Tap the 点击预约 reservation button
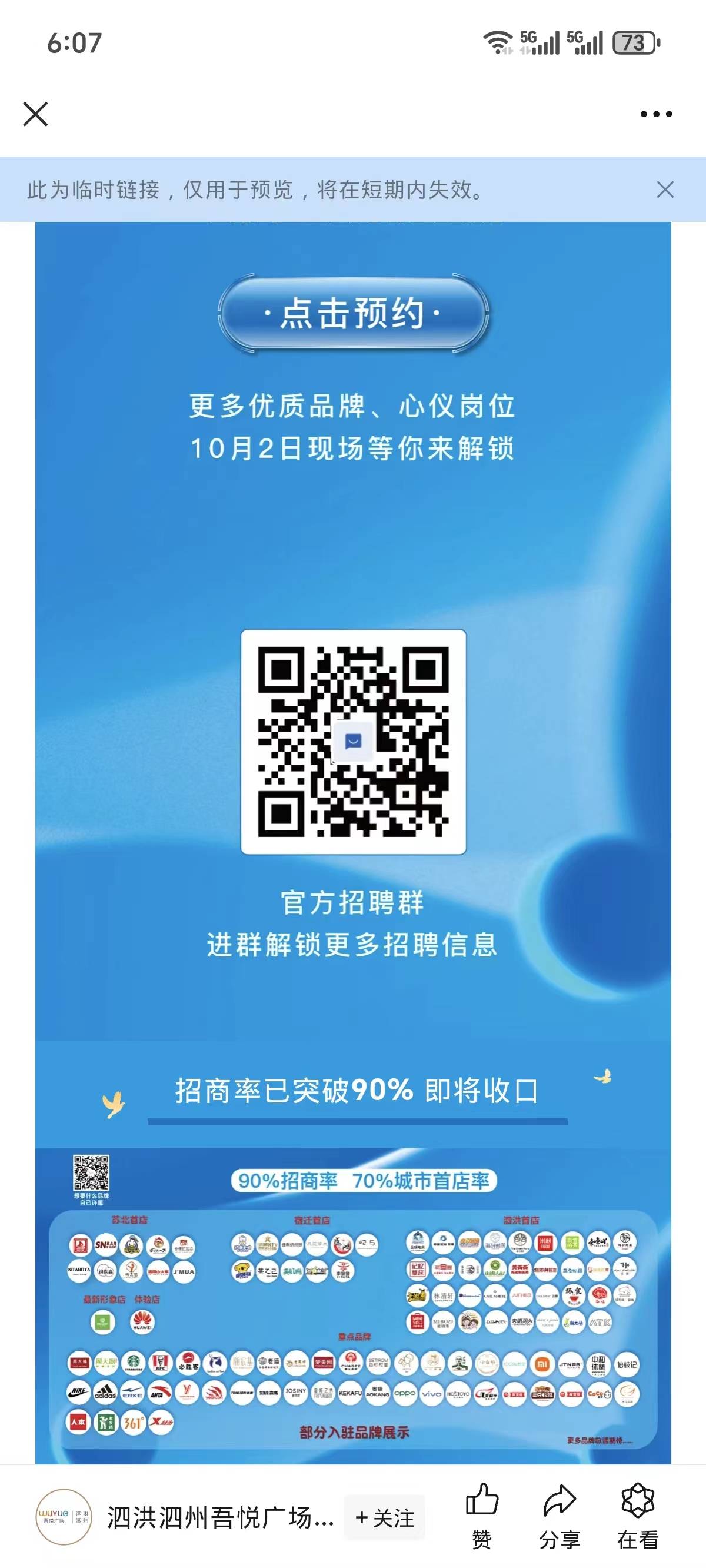706x1568 pixels. [x=353, y=315]
